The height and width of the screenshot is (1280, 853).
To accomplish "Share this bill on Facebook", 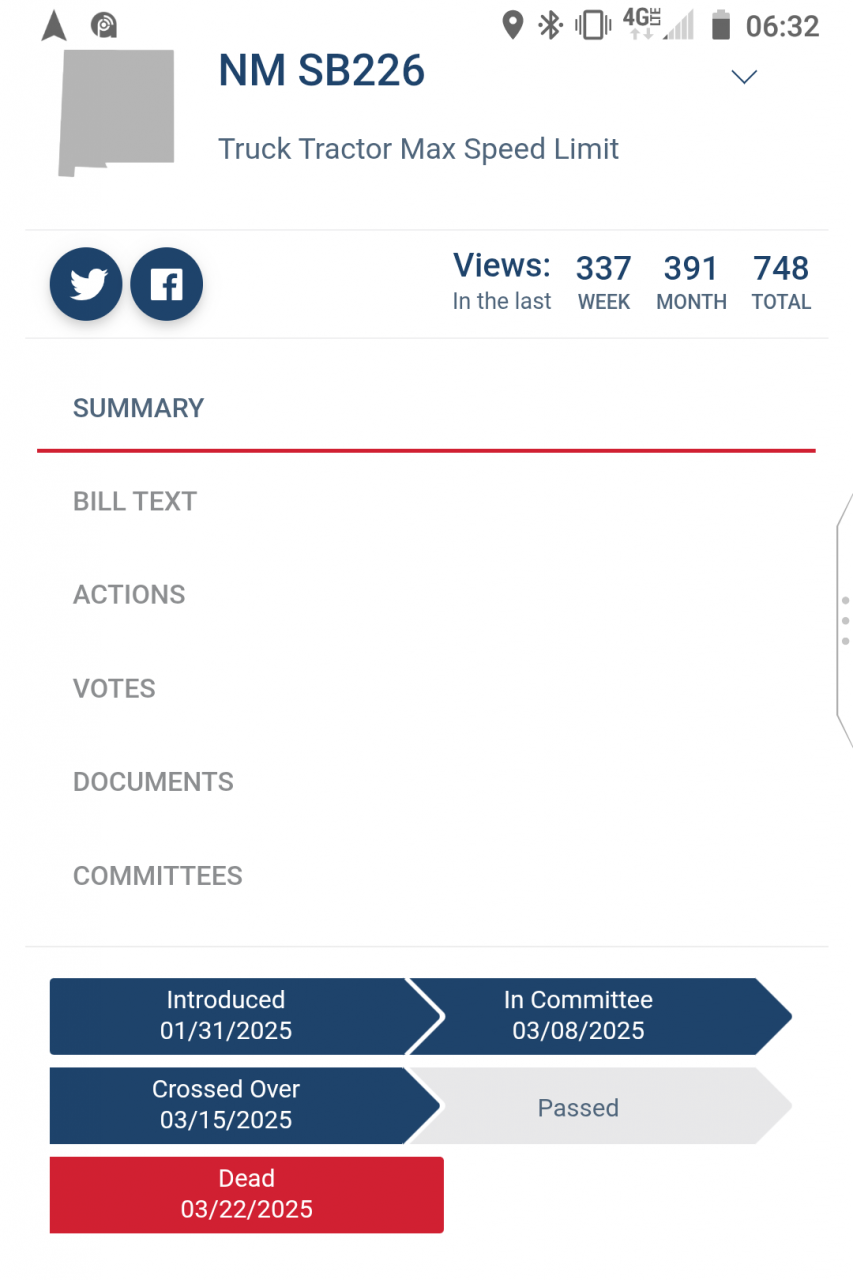I will click(166, 285).
